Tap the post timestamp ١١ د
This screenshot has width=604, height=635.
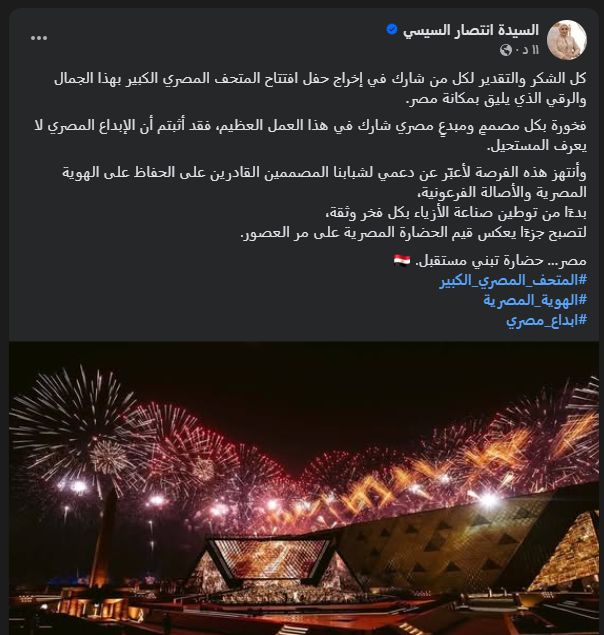[x=529, y=50]
